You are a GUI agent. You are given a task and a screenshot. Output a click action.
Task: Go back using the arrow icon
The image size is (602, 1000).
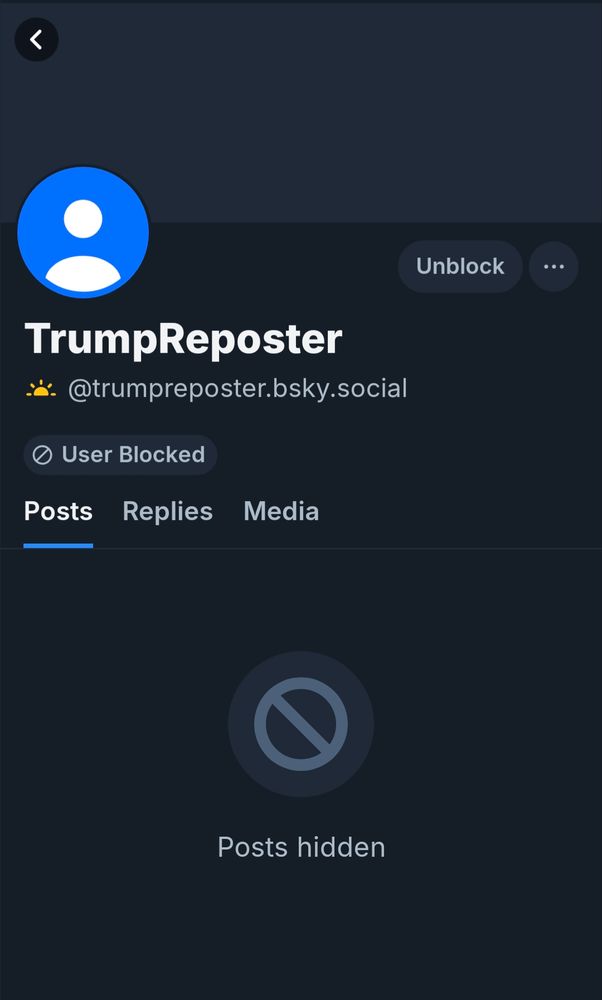click(36, 40)
